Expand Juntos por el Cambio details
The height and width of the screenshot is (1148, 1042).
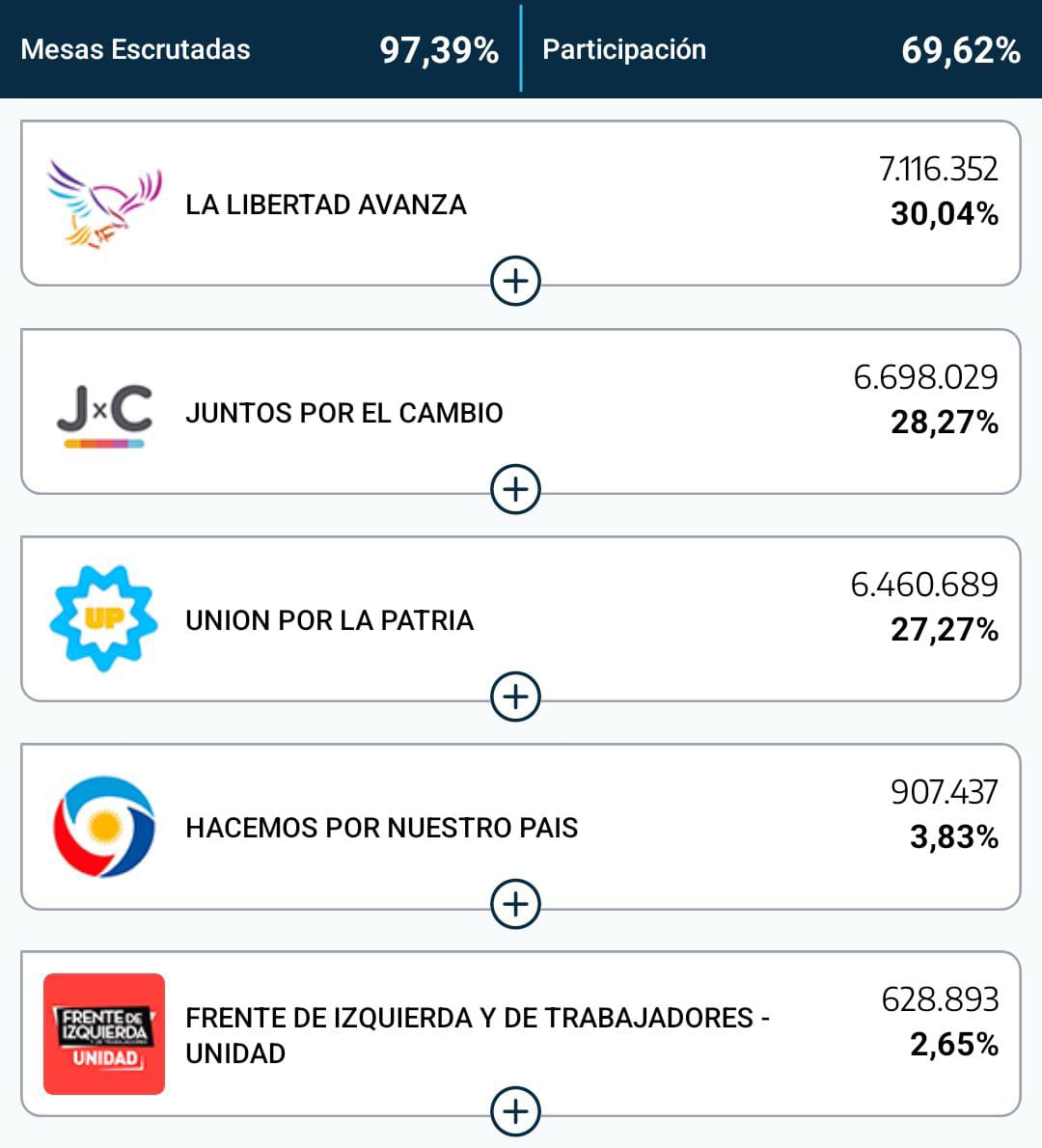(x=516, y=489)
